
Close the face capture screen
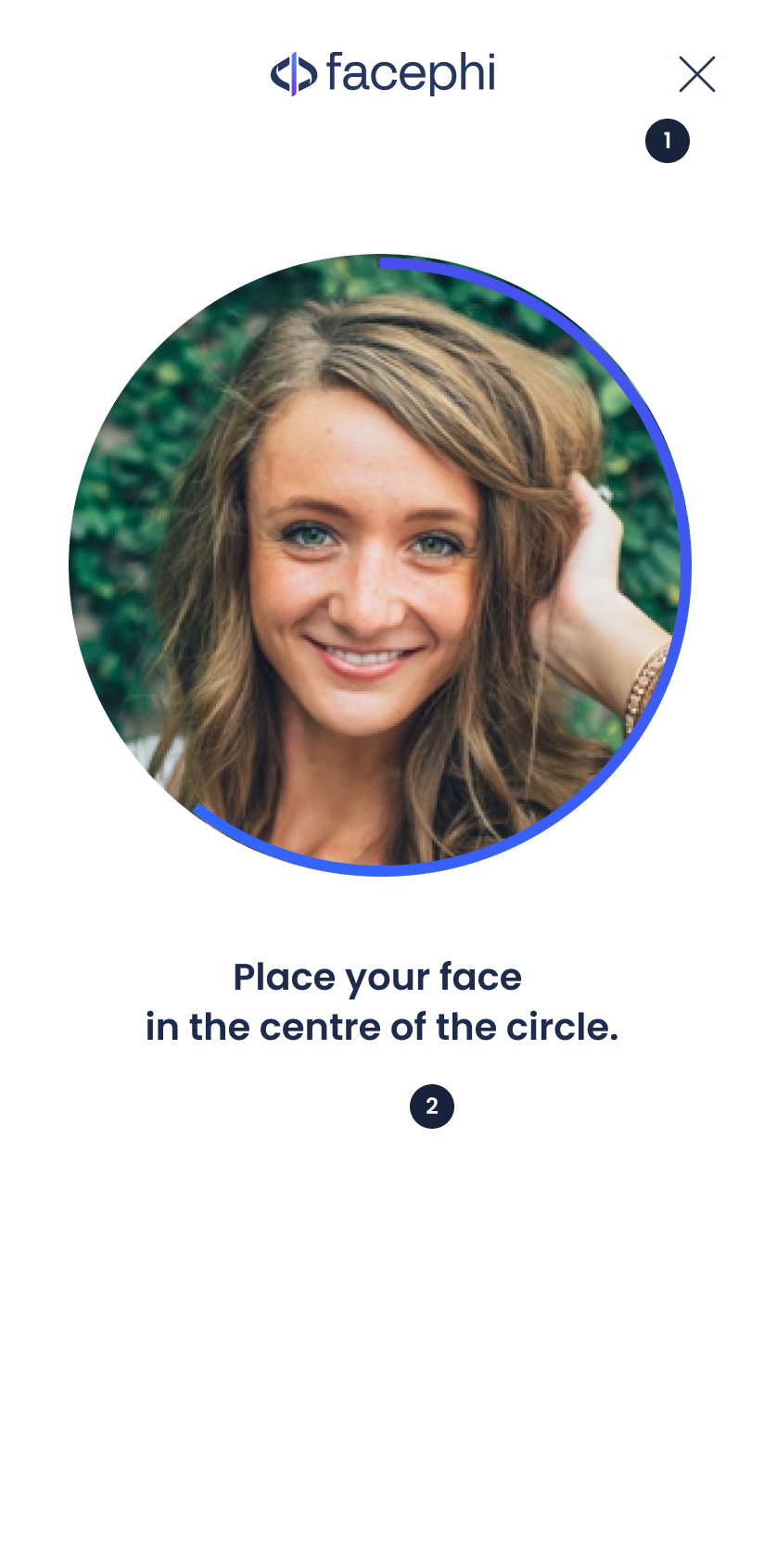[696, 74]
